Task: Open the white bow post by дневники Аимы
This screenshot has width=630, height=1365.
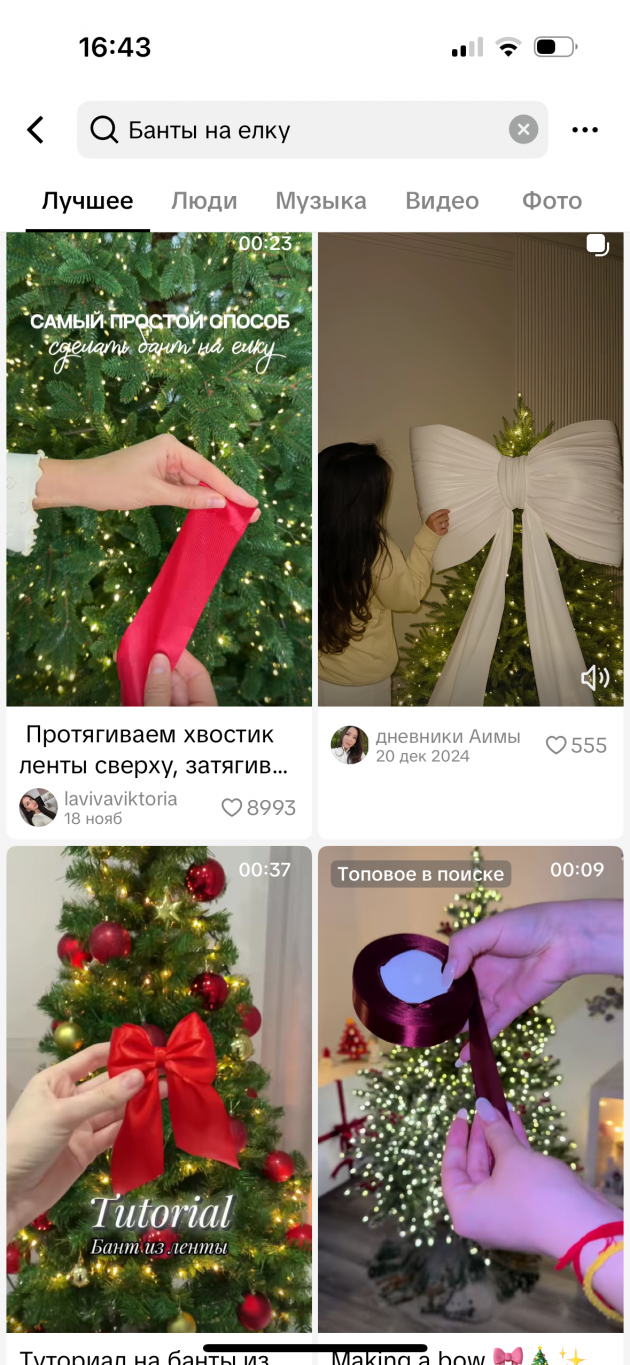Action: tap(470, 470)
